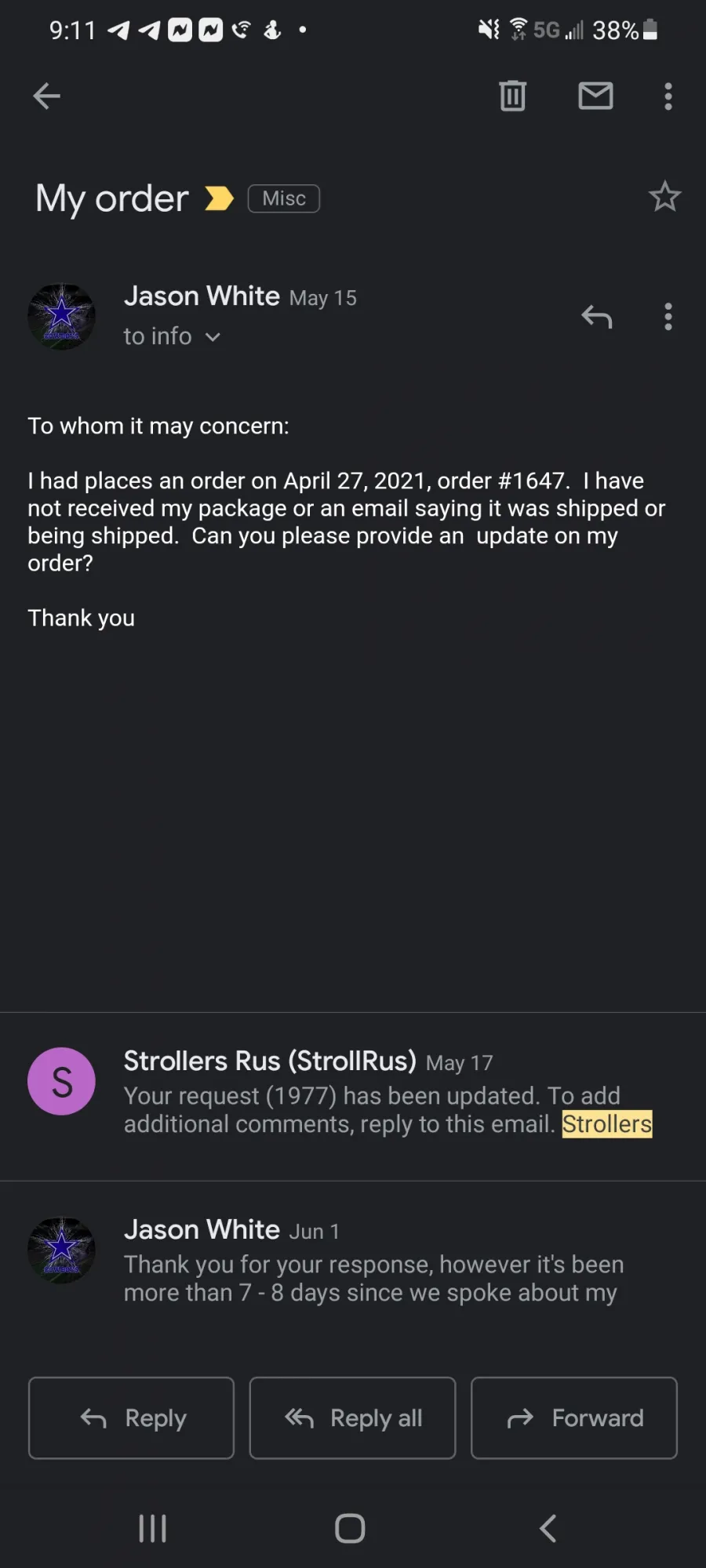Forward this email
The image size is (706, 1568).
tap(573, 1417)
